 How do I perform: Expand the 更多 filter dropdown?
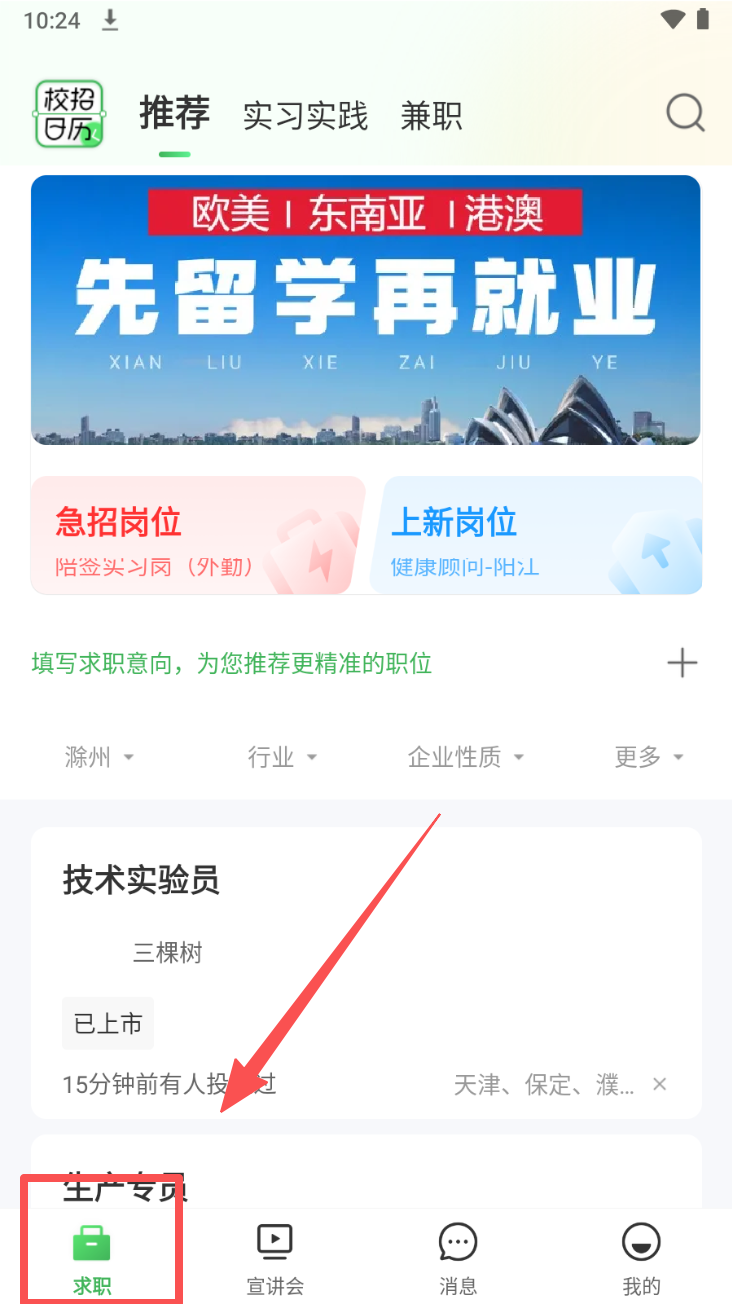[648, 757]
